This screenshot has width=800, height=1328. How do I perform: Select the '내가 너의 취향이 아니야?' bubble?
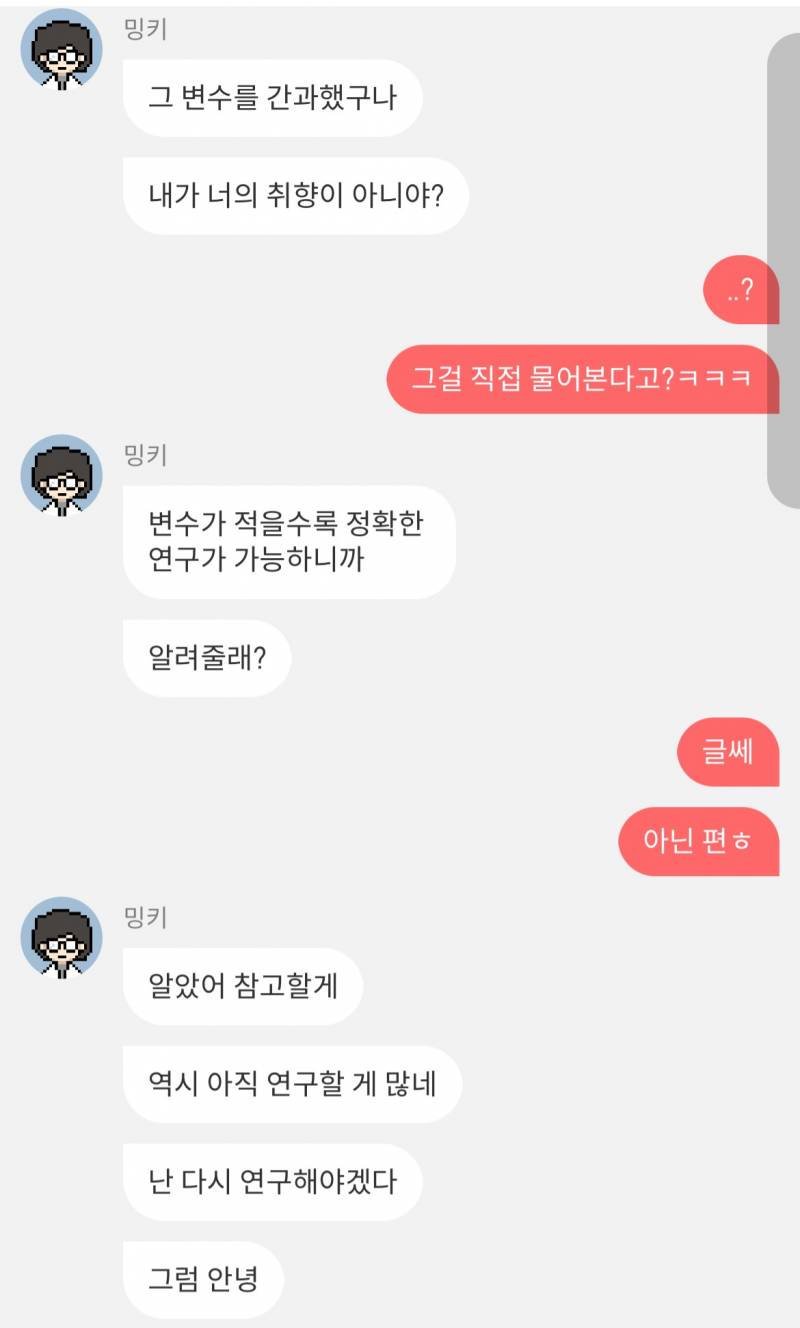point(296,196)
